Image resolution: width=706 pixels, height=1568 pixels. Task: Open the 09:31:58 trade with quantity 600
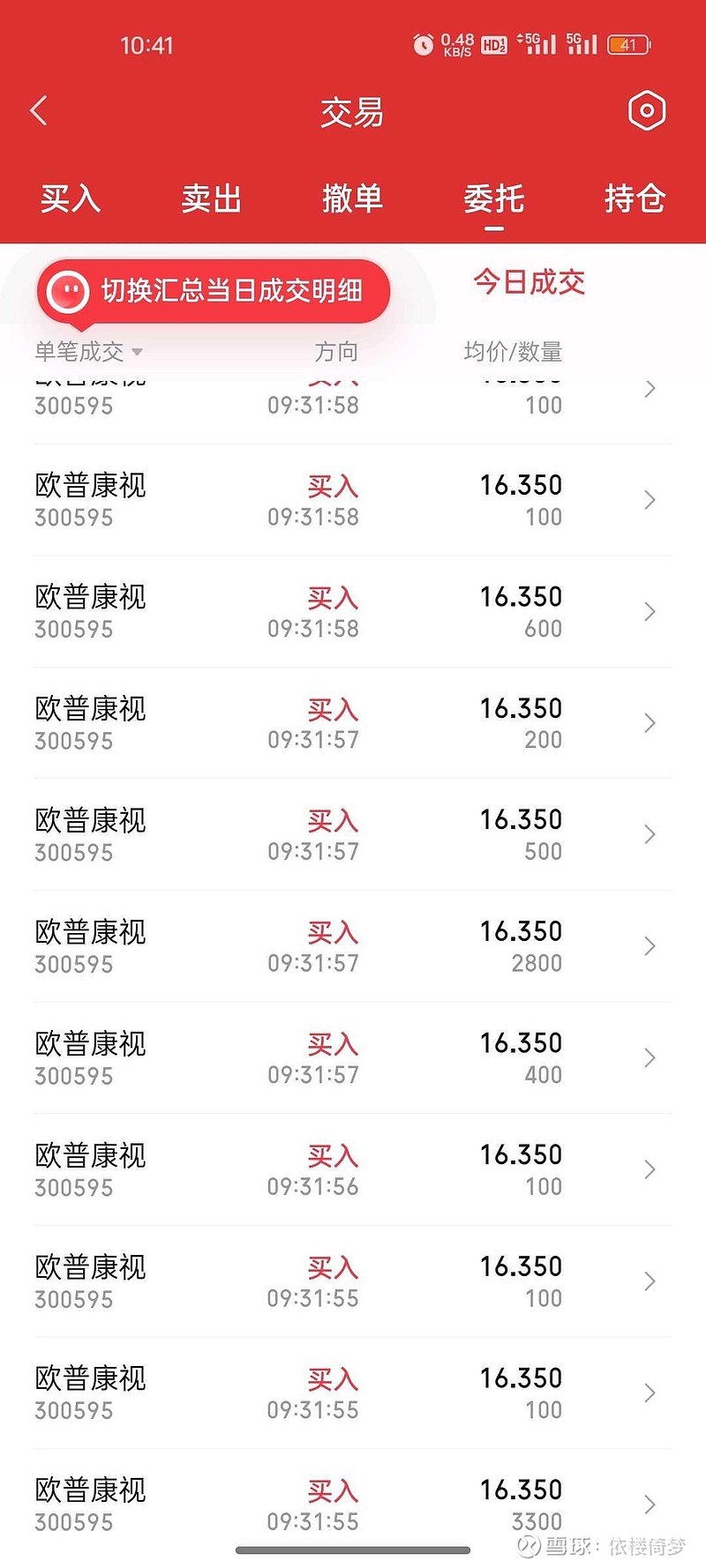(x=353, y=612)
